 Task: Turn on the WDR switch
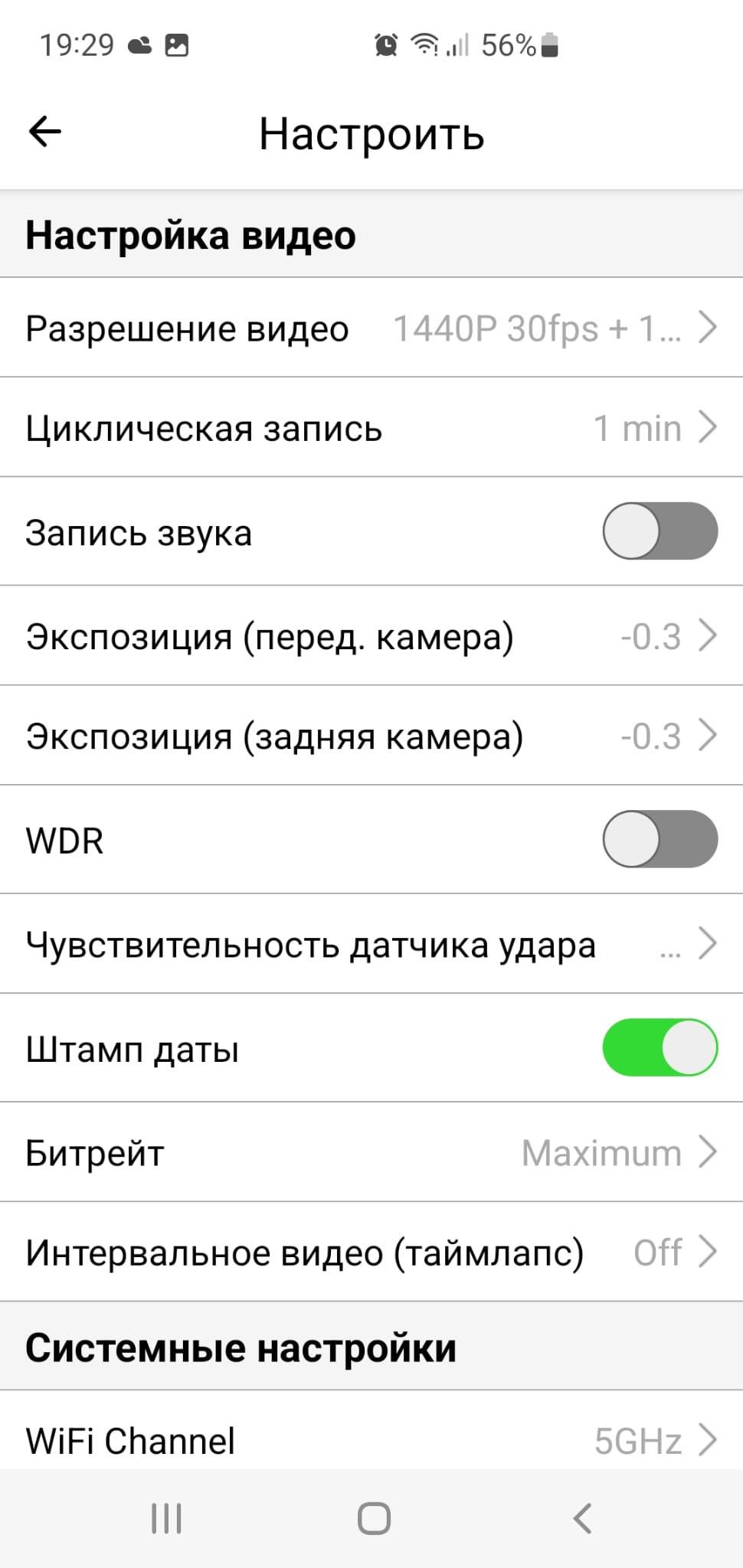pos(660,839)
